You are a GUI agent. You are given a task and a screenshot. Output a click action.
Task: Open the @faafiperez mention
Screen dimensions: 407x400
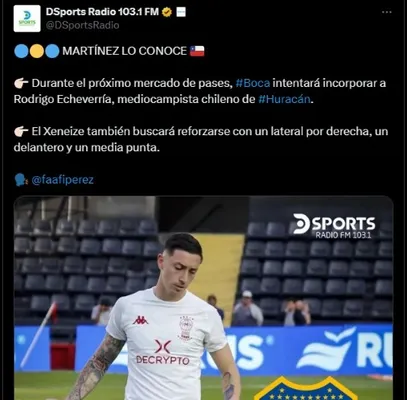coord(63,180)
